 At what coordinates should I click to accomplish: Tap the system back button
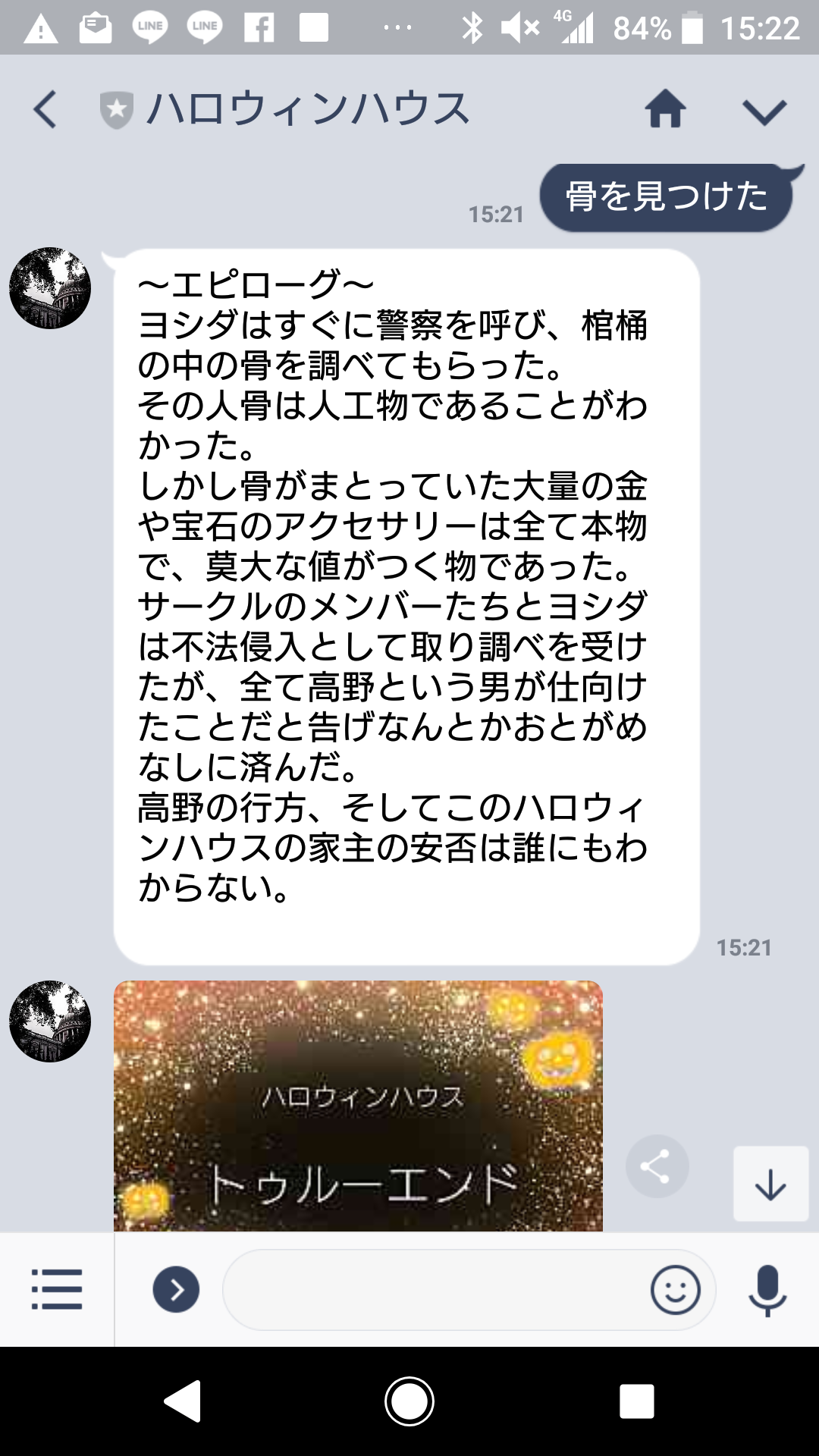(183, 1401)
